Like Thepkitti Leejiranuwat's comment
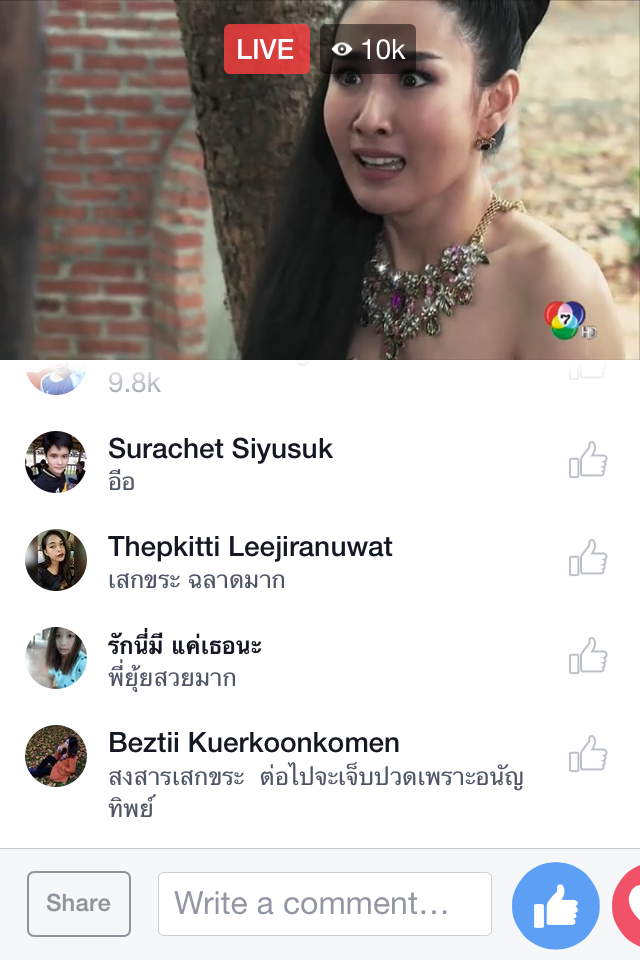Viewport: 640px width, 960px height. pos(588,559)
